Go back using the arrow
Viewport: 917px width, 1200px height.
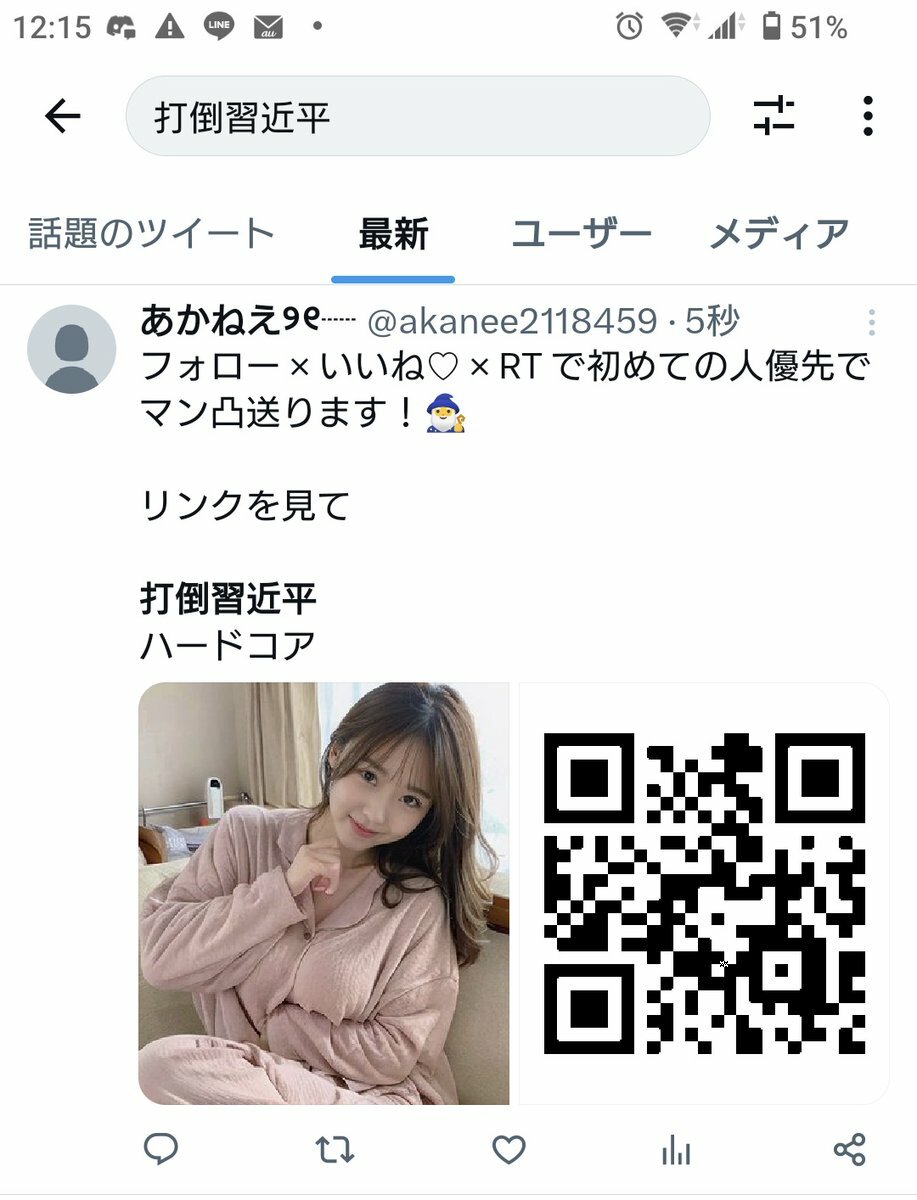62,117
